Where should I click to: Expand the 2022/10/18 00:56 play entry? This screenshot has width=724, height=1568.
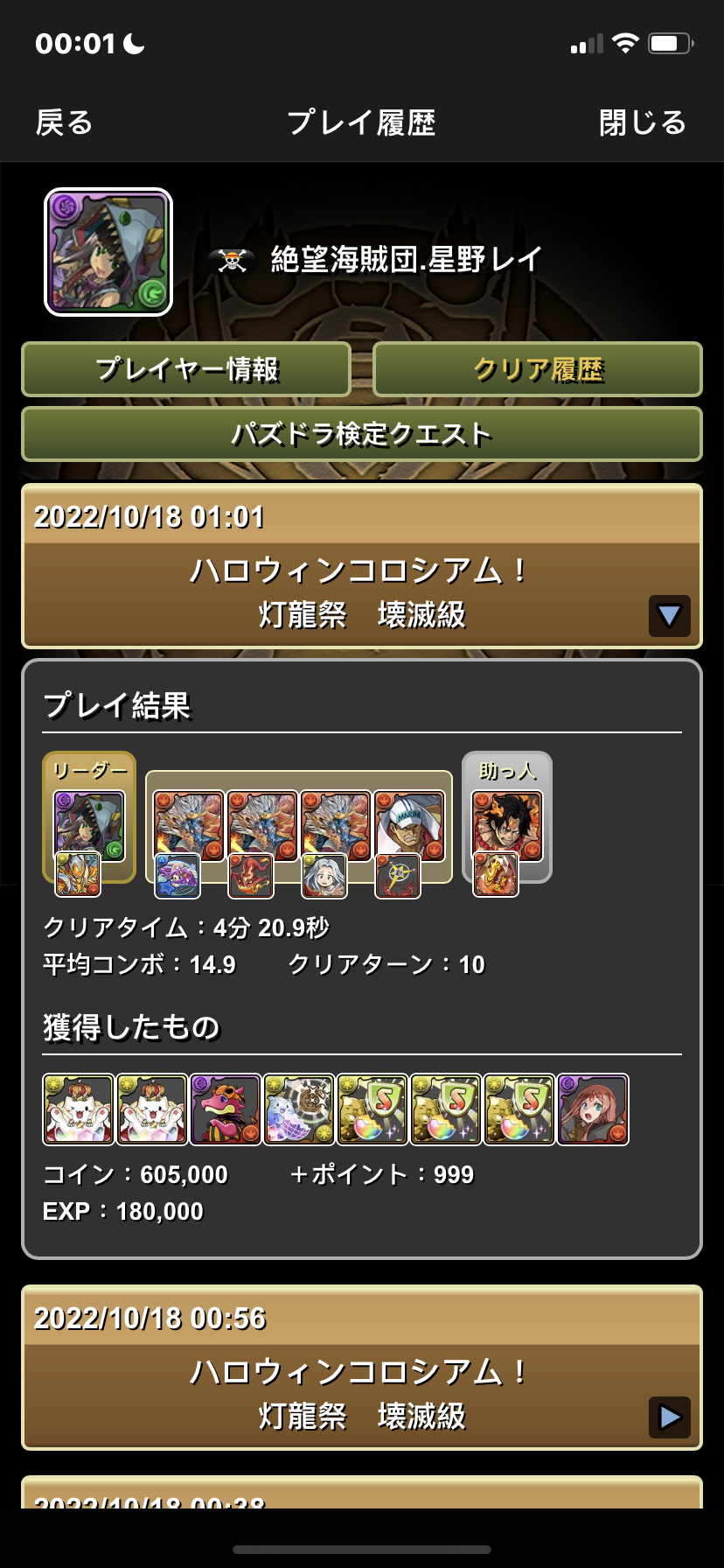point(669,1417)
